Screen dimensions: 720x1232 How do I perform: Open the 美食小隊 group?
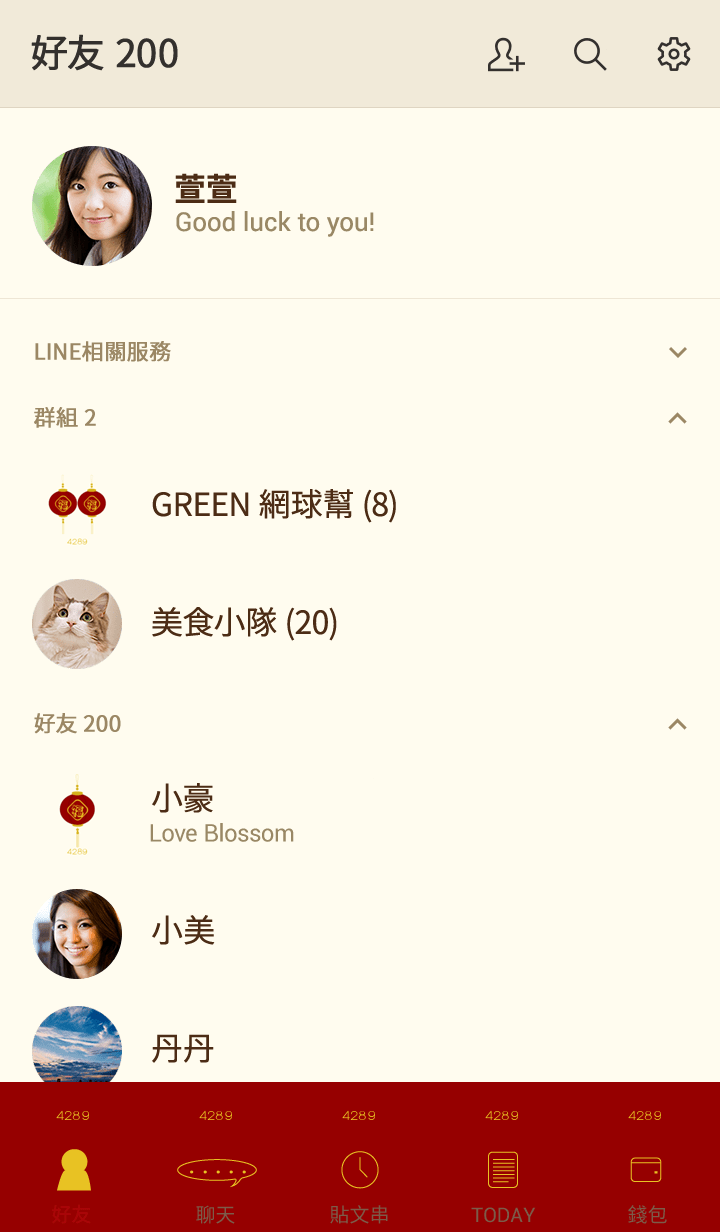[244, 623]
